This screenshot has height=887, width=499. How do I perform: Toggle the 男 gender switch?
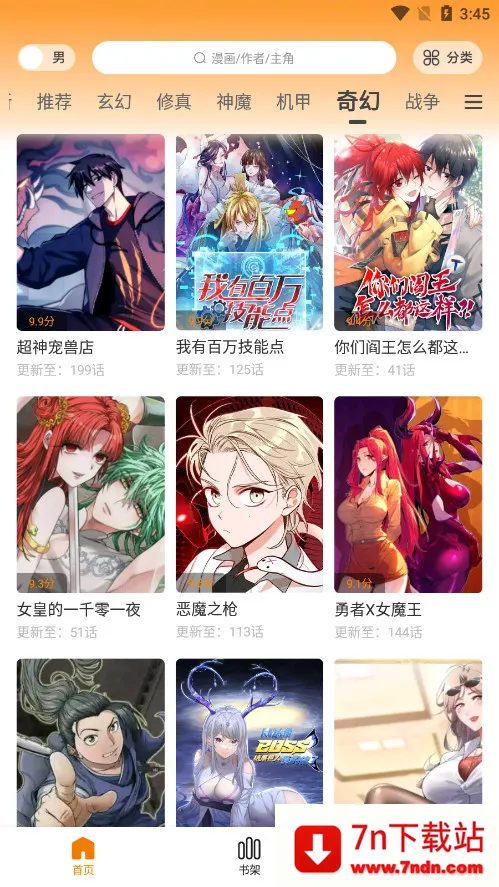pos(46,58)
